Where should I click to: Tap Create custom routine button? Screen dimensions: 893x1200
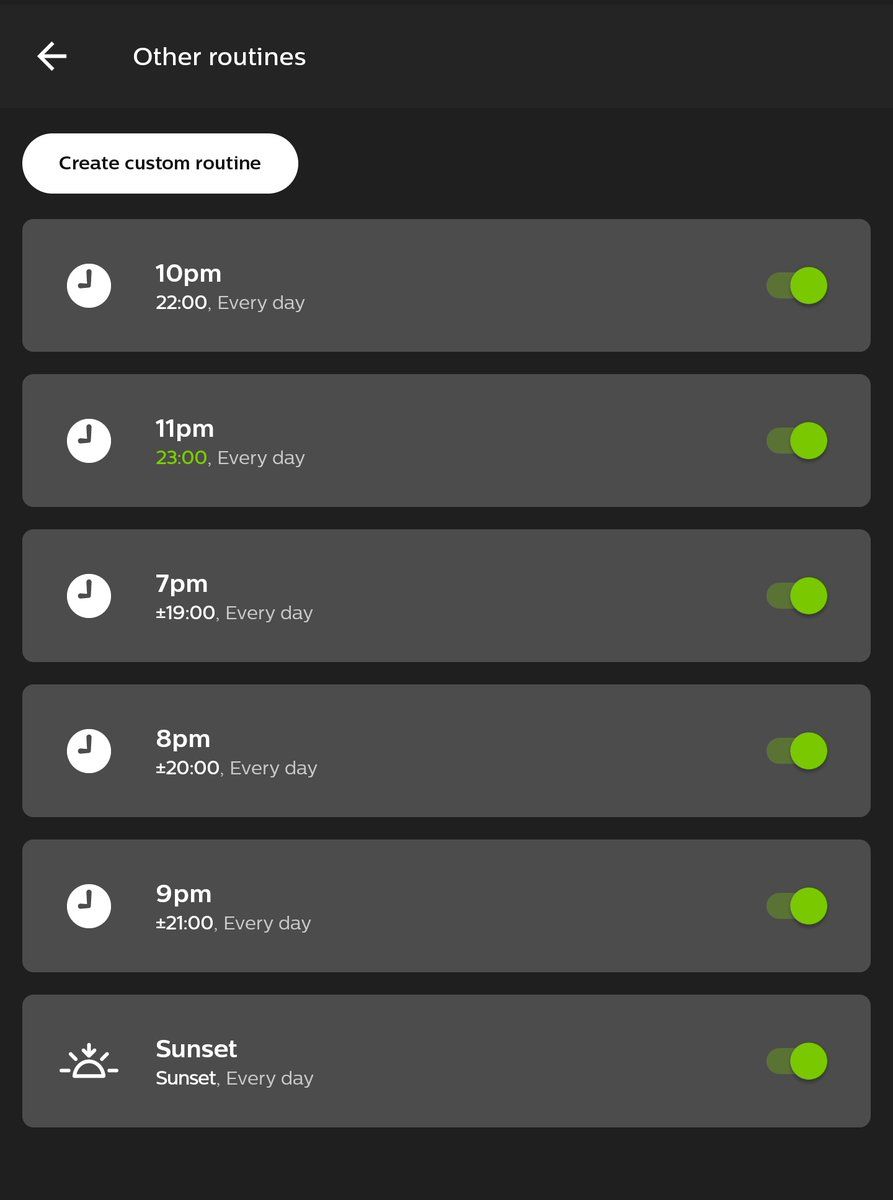(x=160, y=163)
